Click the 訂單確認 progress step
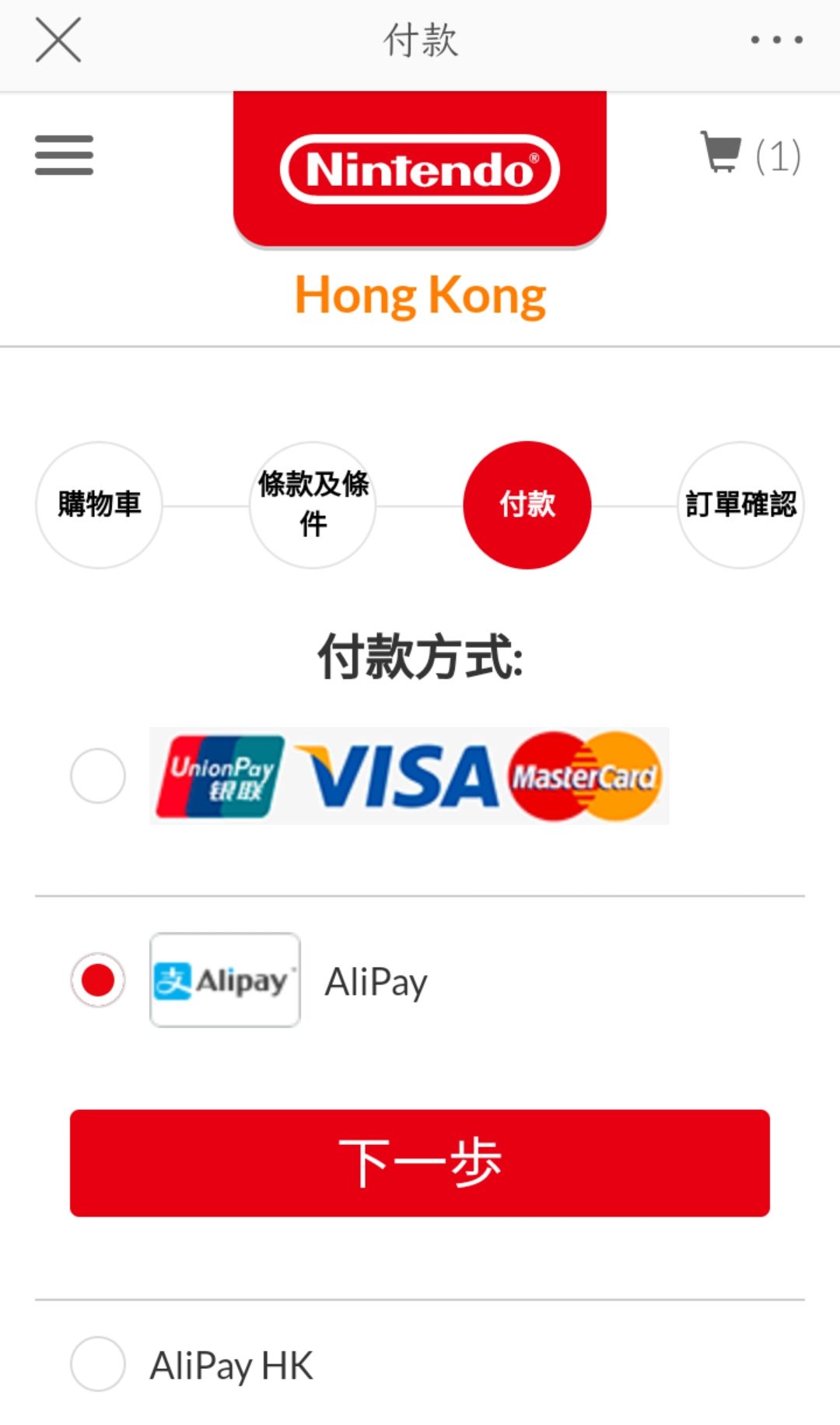 pyautogui.click(x=740, y=506)
